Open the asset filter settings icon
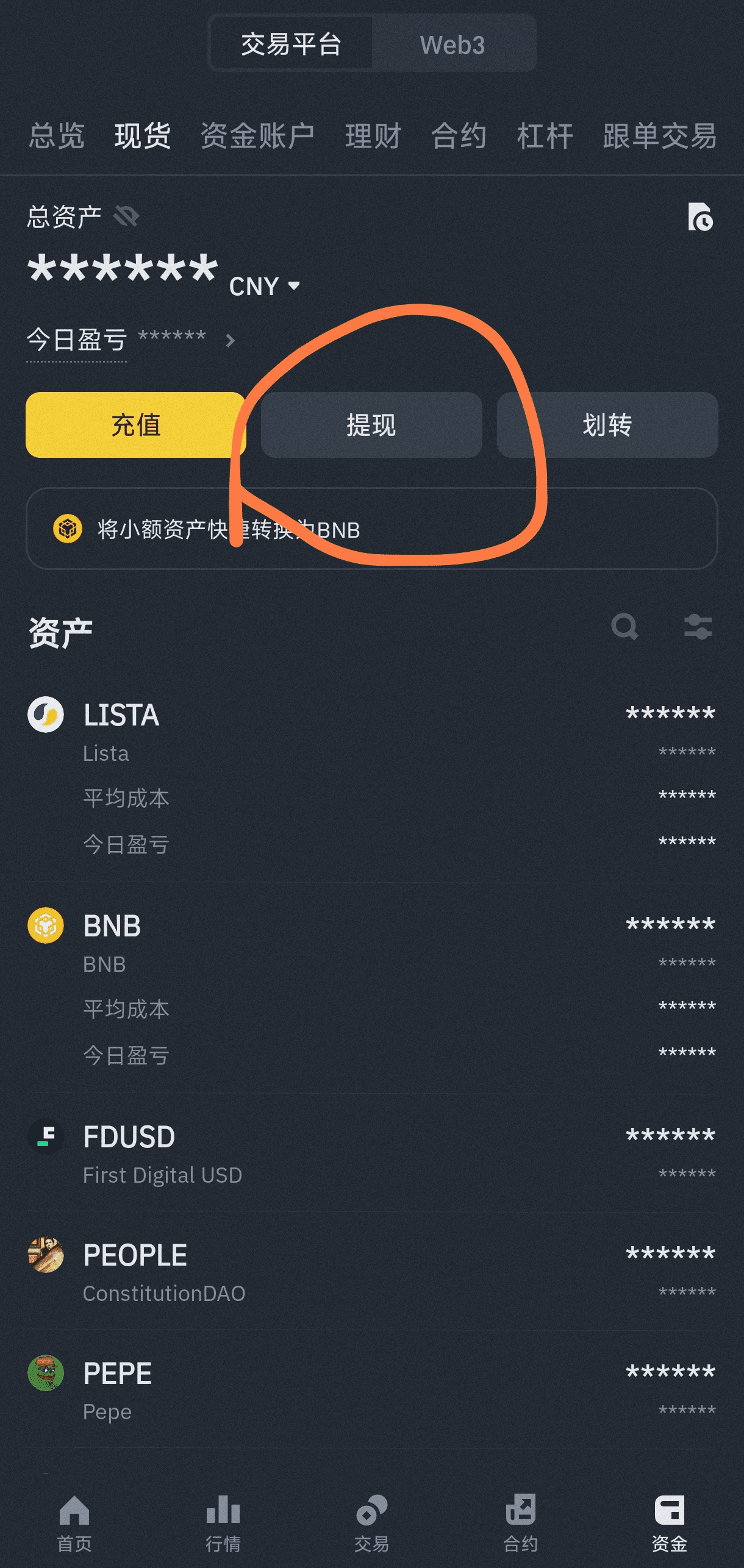Screen dimensions: 744x1568 tap(698, 627)
